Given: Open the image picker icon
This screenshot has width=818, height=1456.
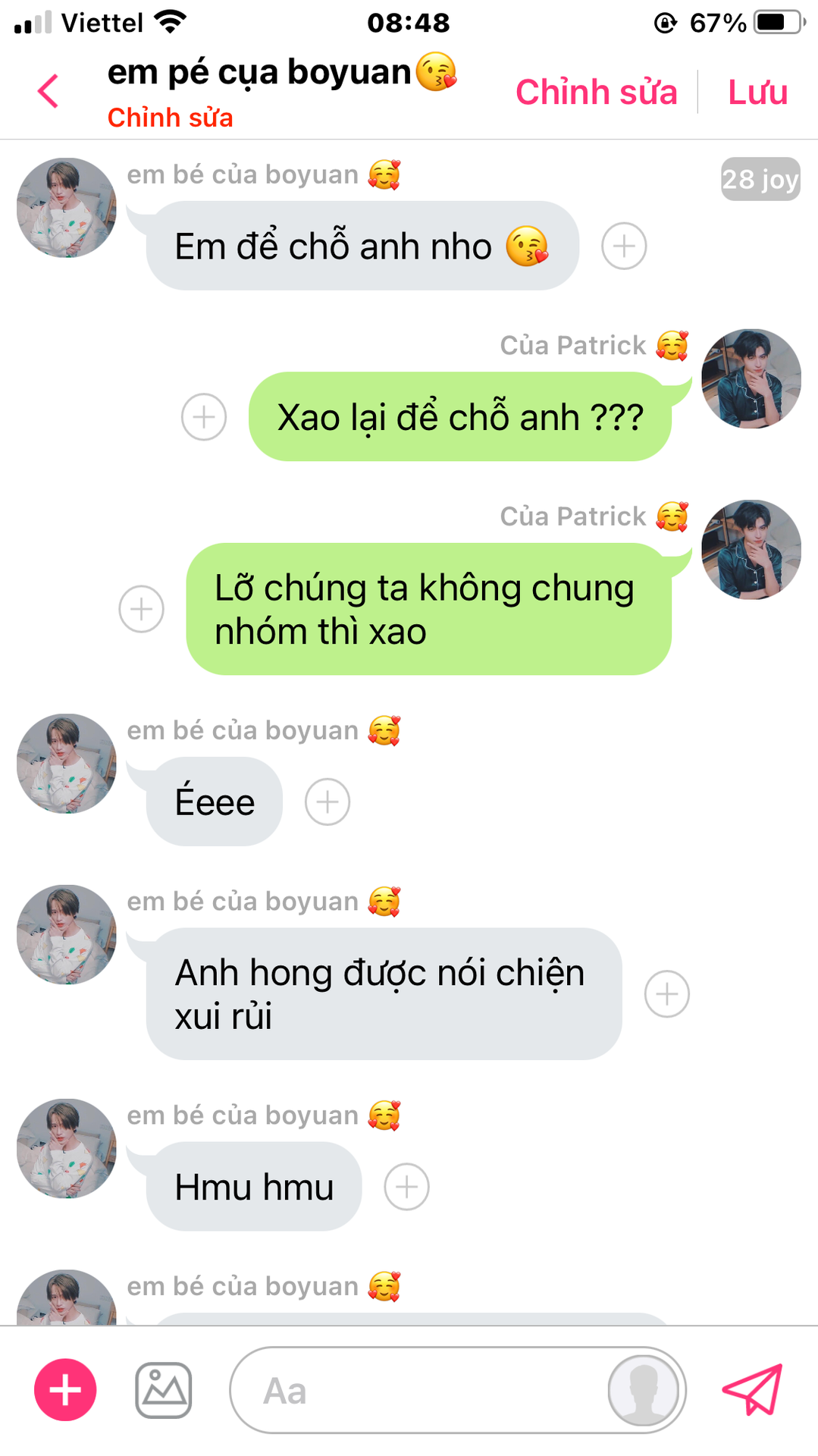Looking at the screenshot, I should 163,1390.
